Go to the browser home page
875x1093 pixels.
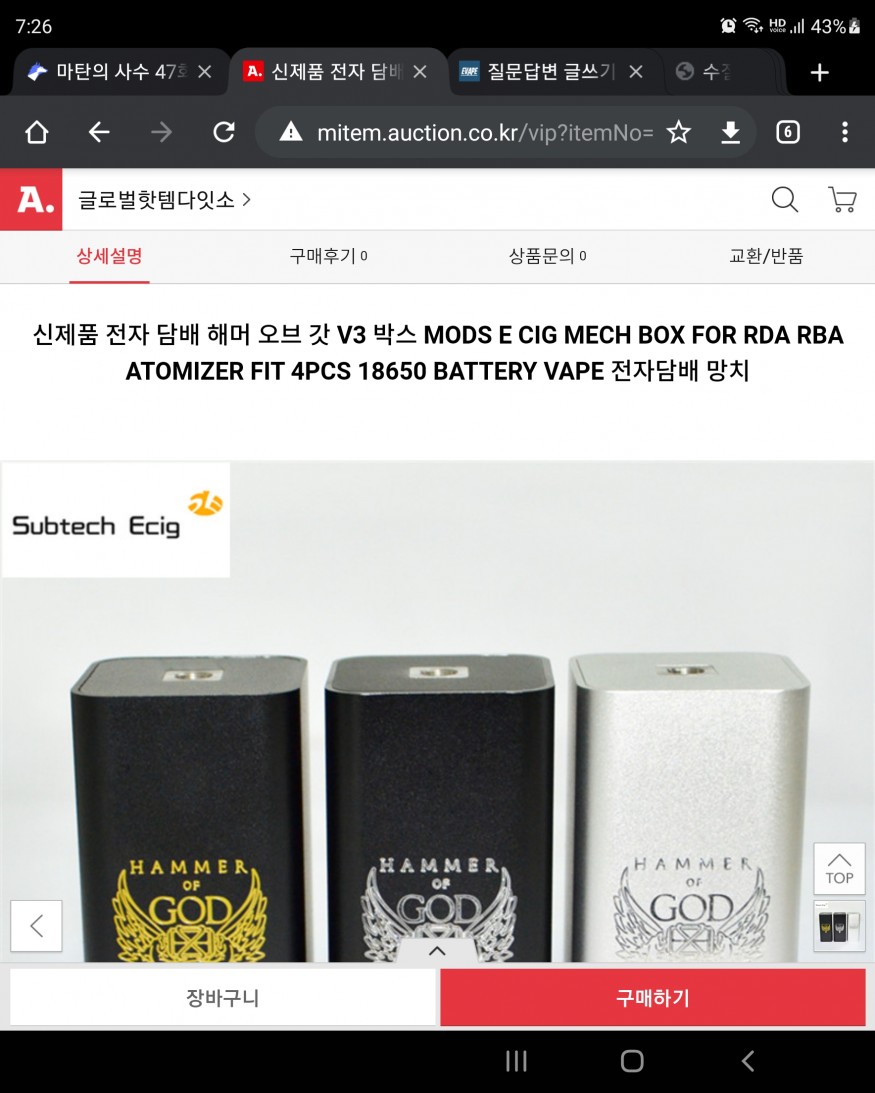click(x=37, y=132)
